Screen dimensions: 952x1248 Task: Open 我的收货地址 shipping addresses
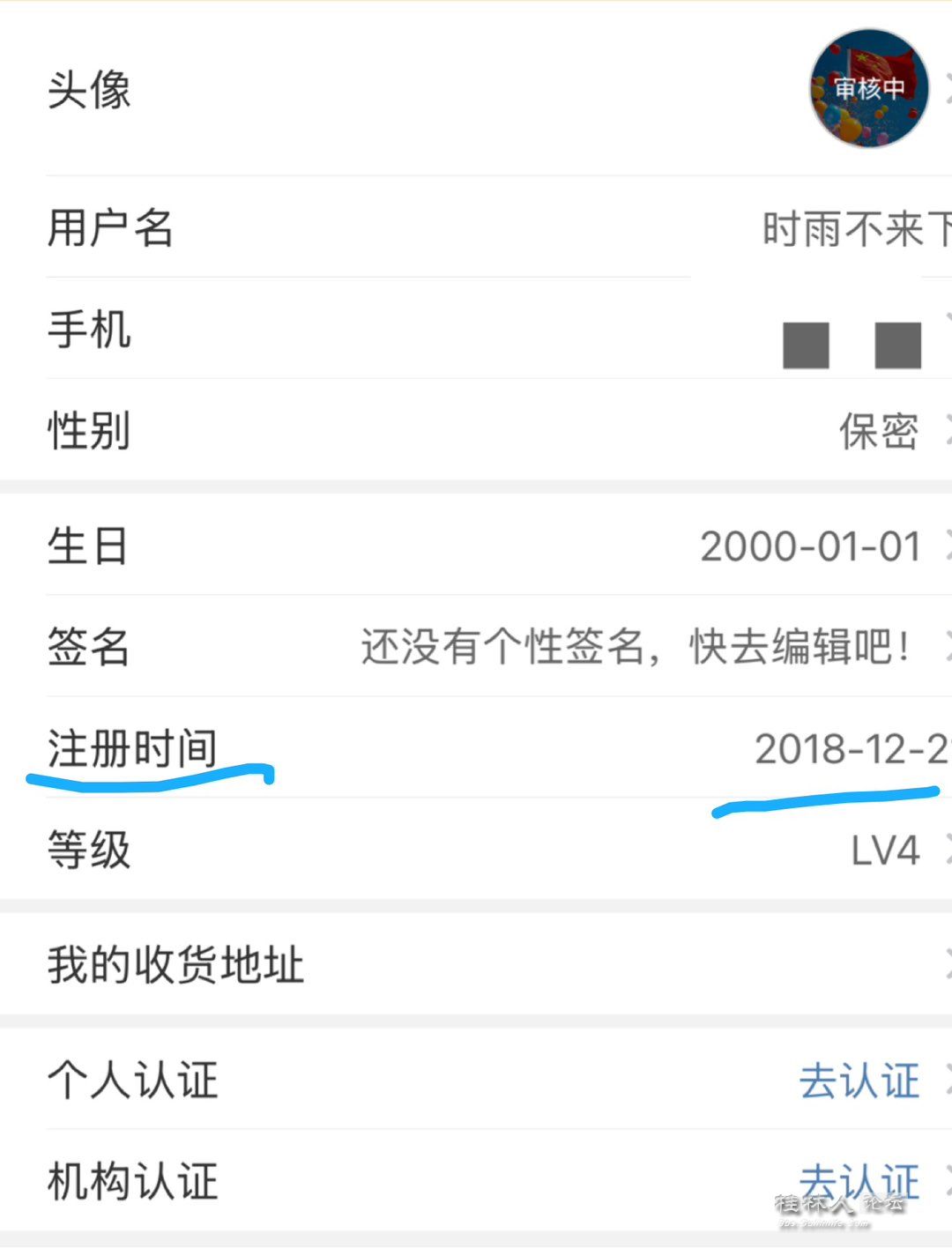476,964
